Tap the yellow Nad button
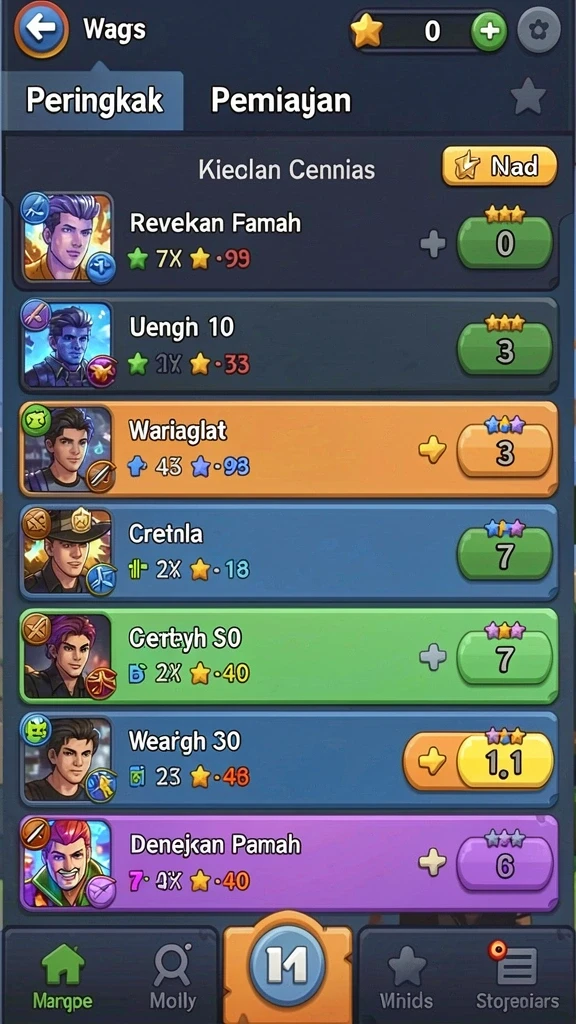 (500, 166)
